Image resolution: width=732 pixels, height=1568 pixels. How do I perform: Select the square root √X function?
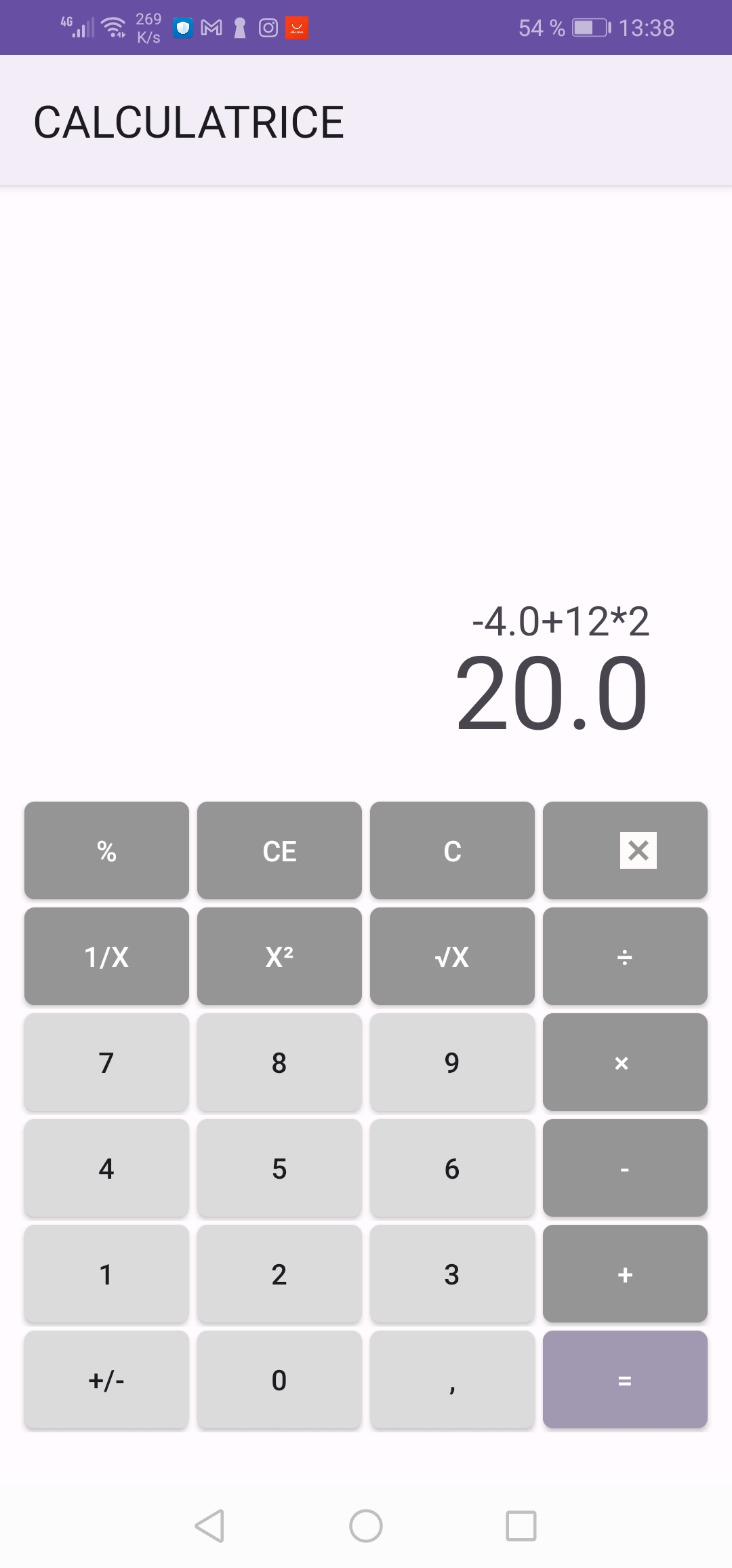(x=451, y=957)
